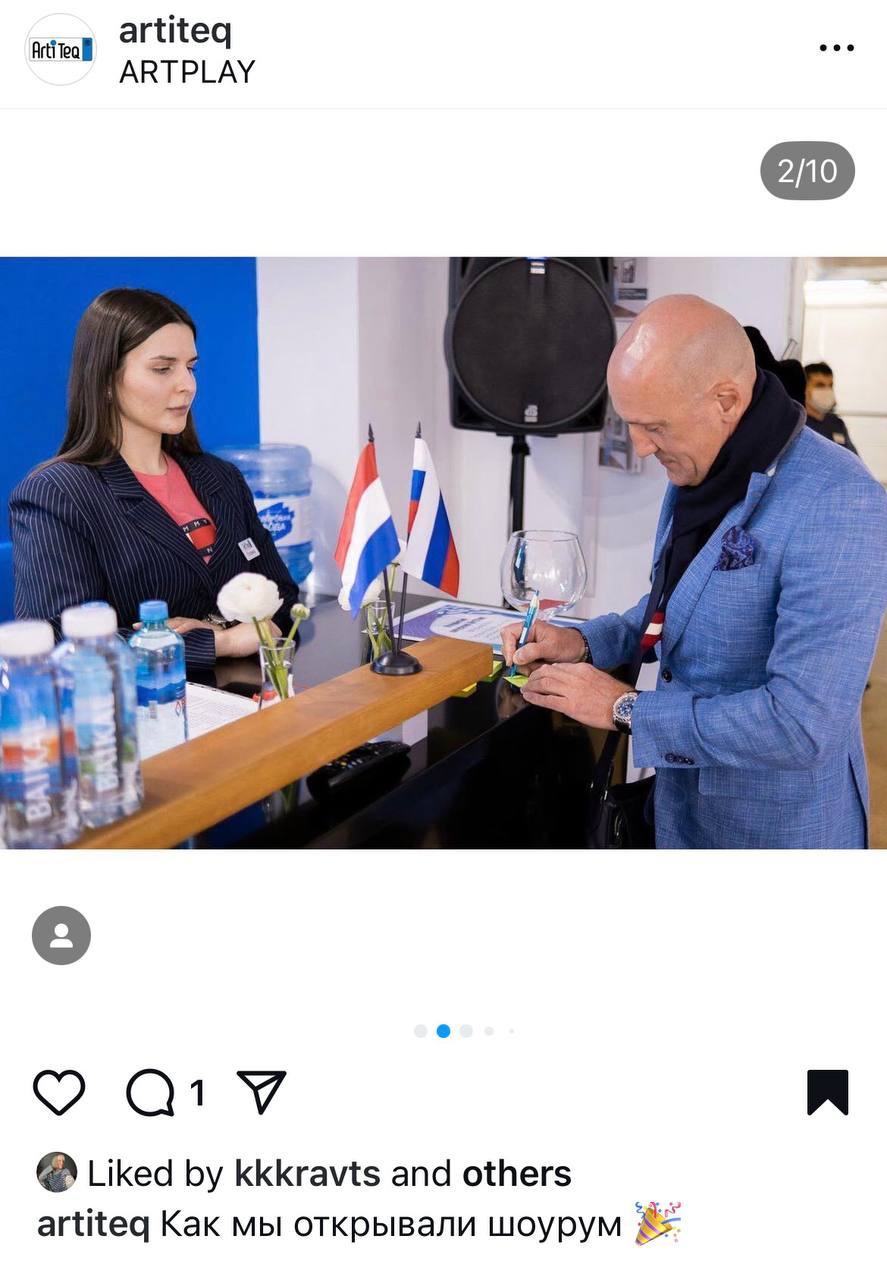
Task: Share this post via direct message
Action: pyautogui.click(x=262, y=1092)
